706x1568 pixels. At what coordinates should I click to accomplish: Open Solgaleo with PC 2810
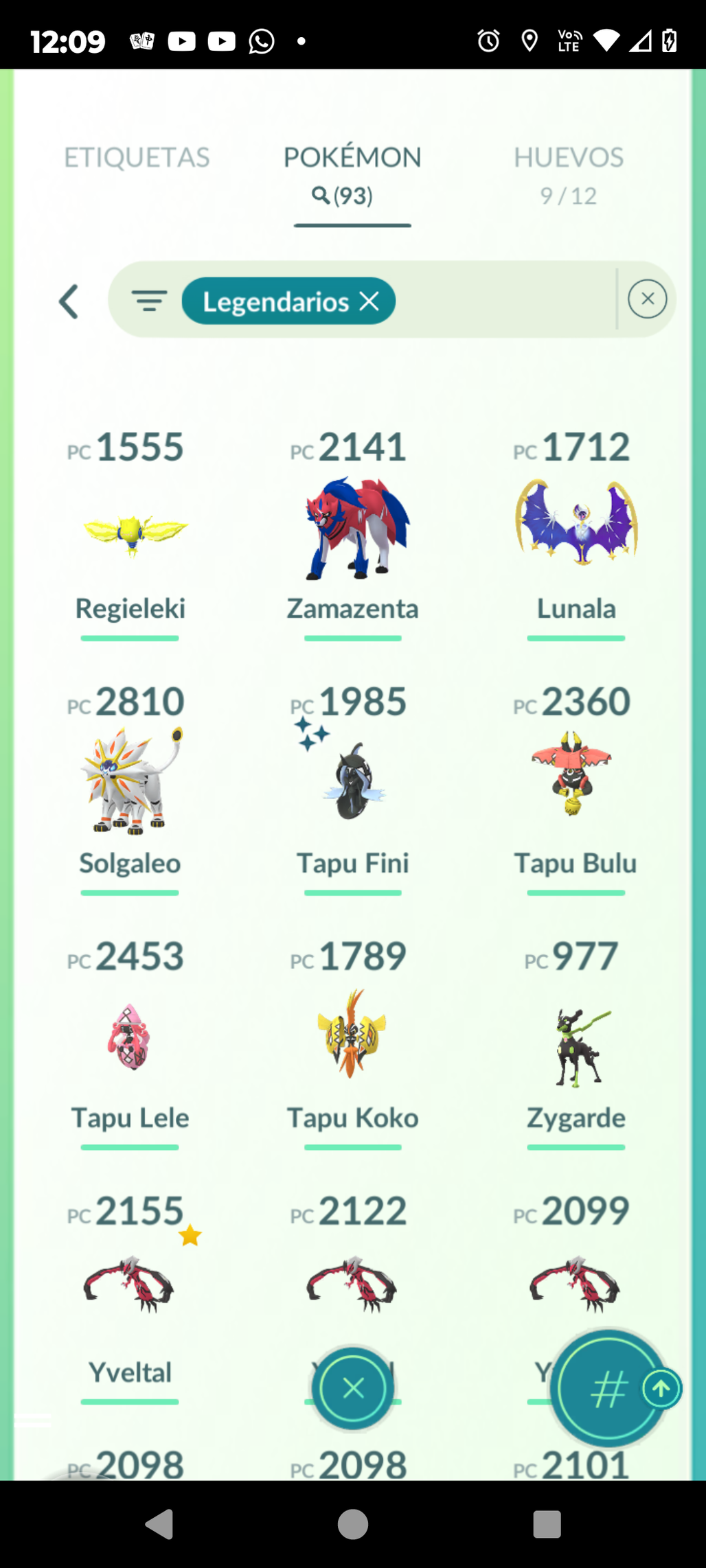click(130, 783)
